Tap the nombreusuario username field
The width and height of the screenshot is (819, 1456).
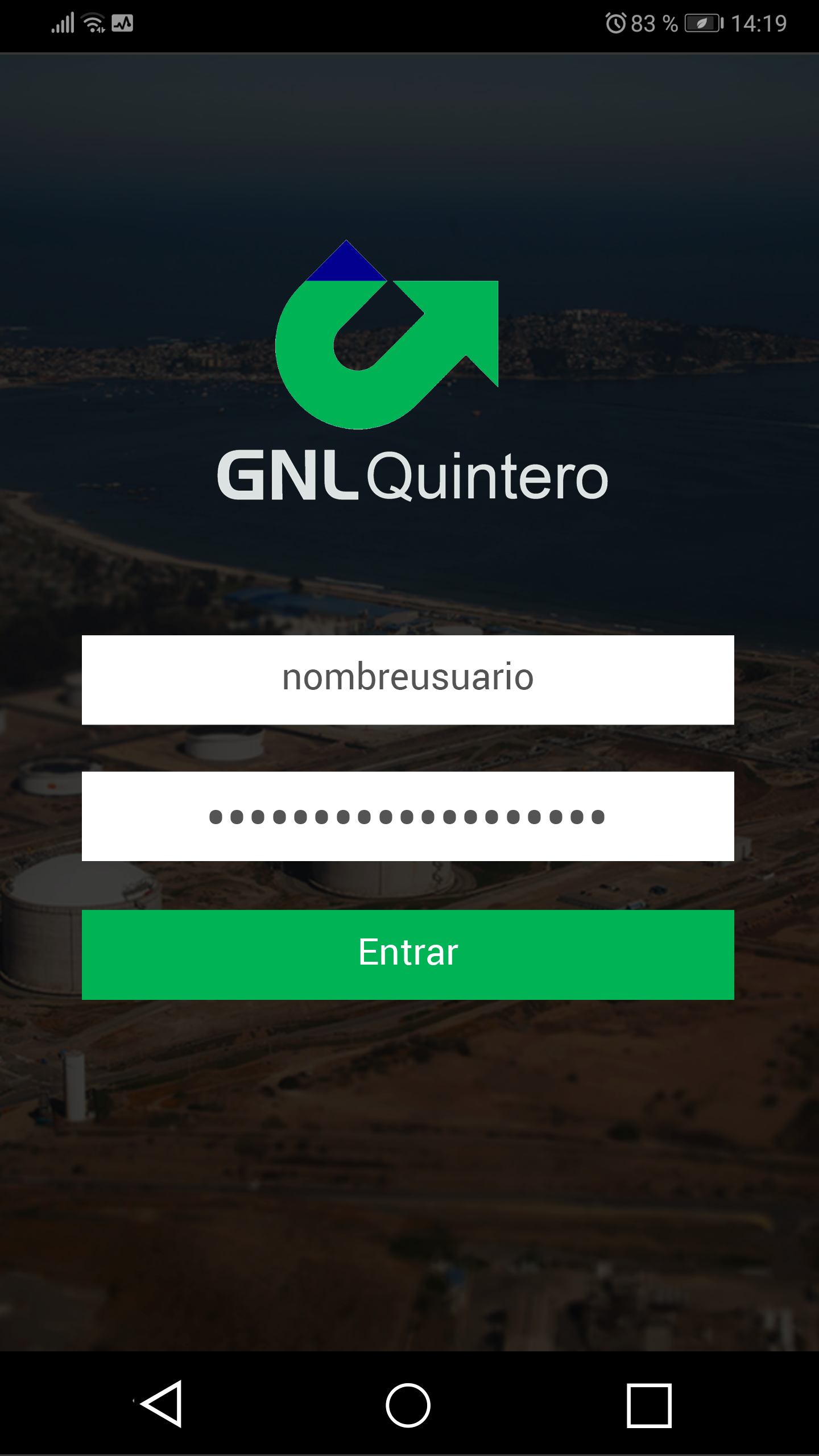[x=408, y=680]
